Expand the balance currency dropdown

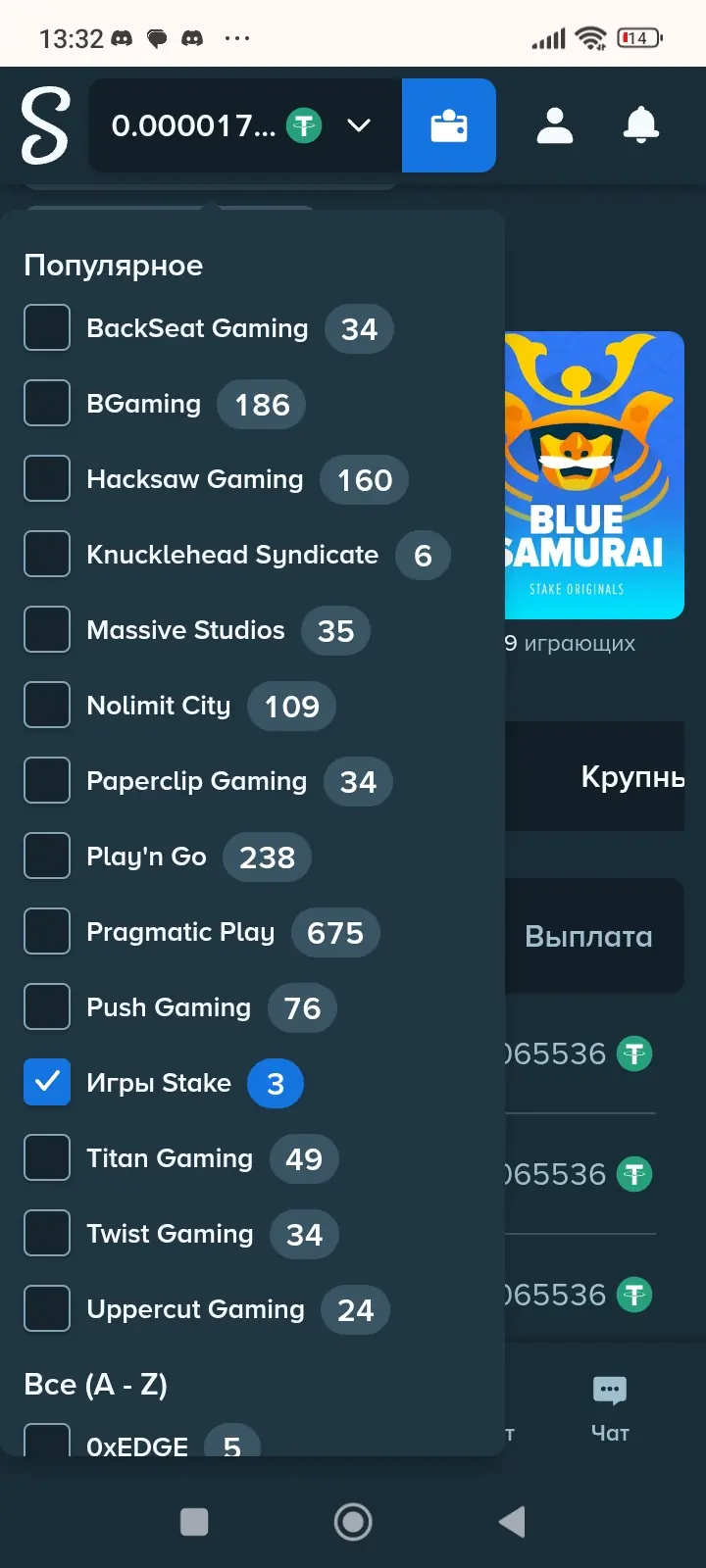(359, 125)
